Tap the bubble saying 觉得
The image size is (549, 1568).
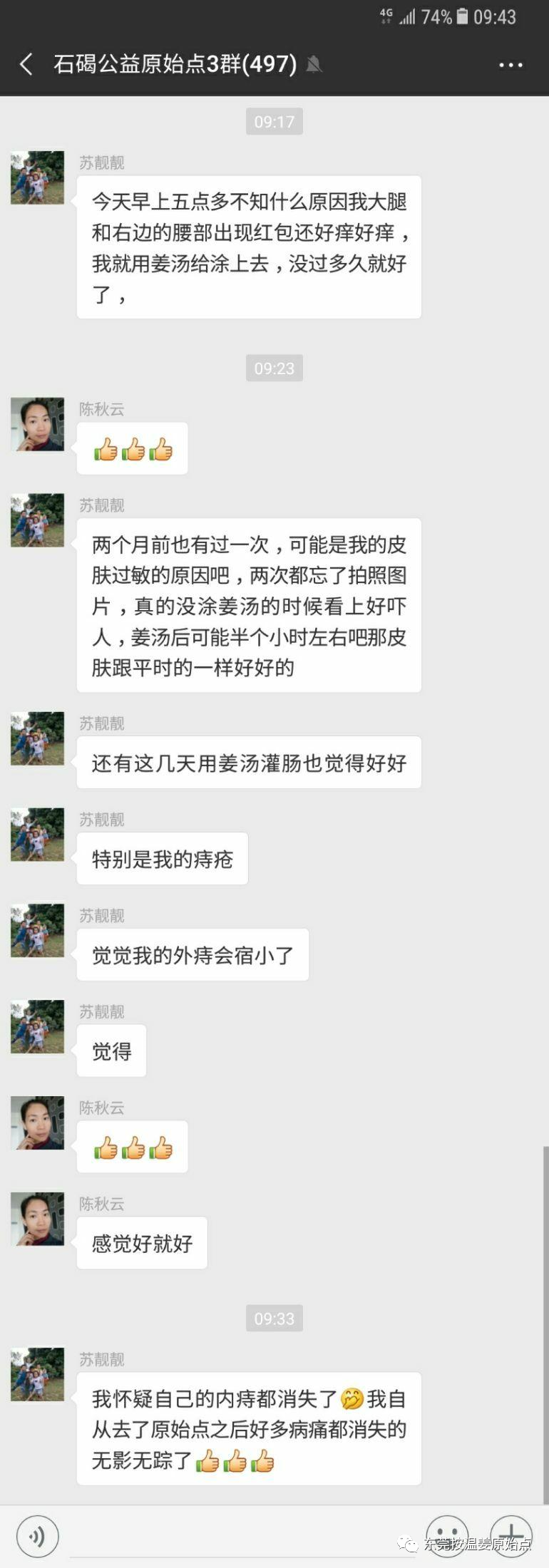[x=111, y=1050]
